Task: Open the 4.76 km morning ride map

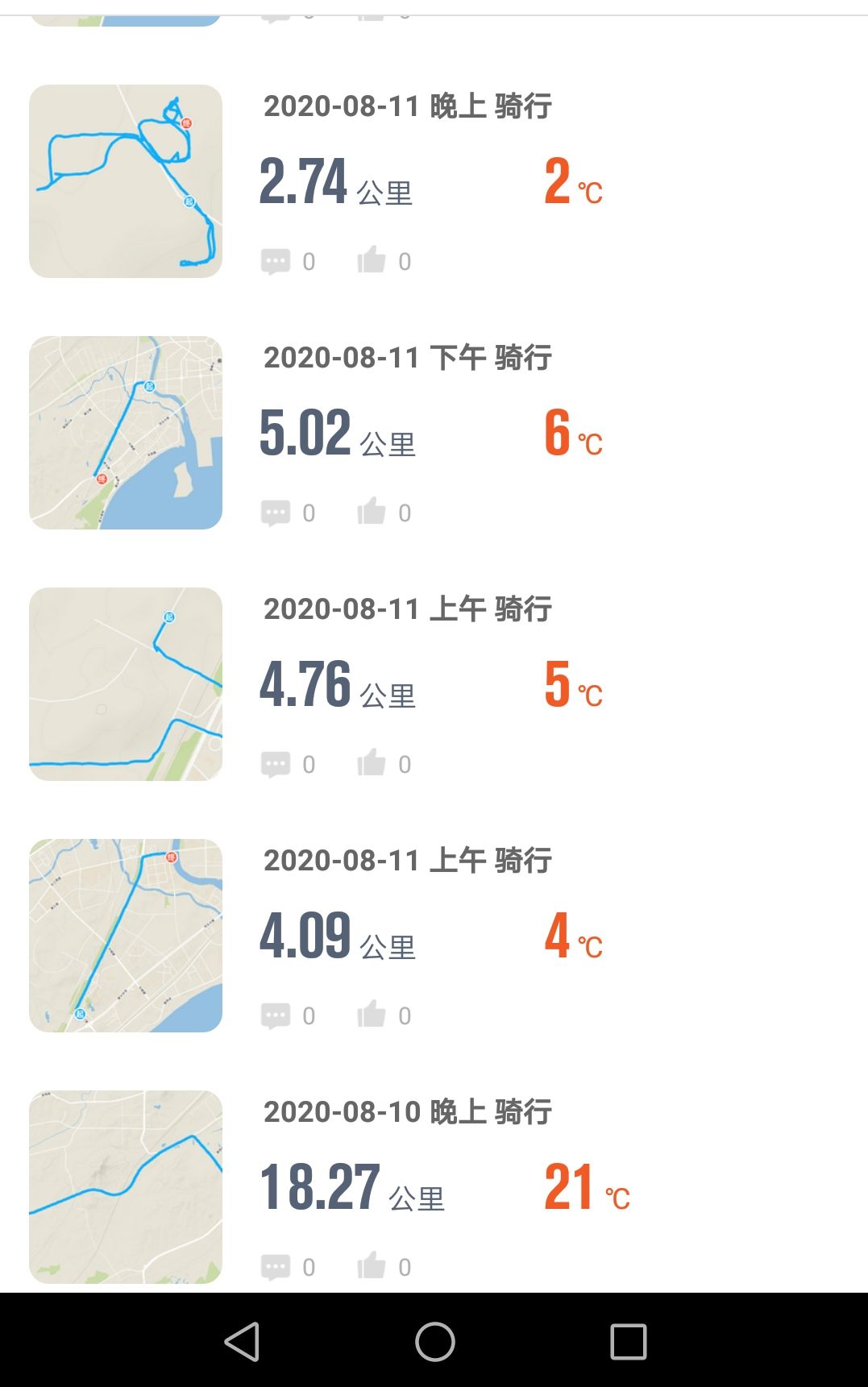Action: (126, 684)
